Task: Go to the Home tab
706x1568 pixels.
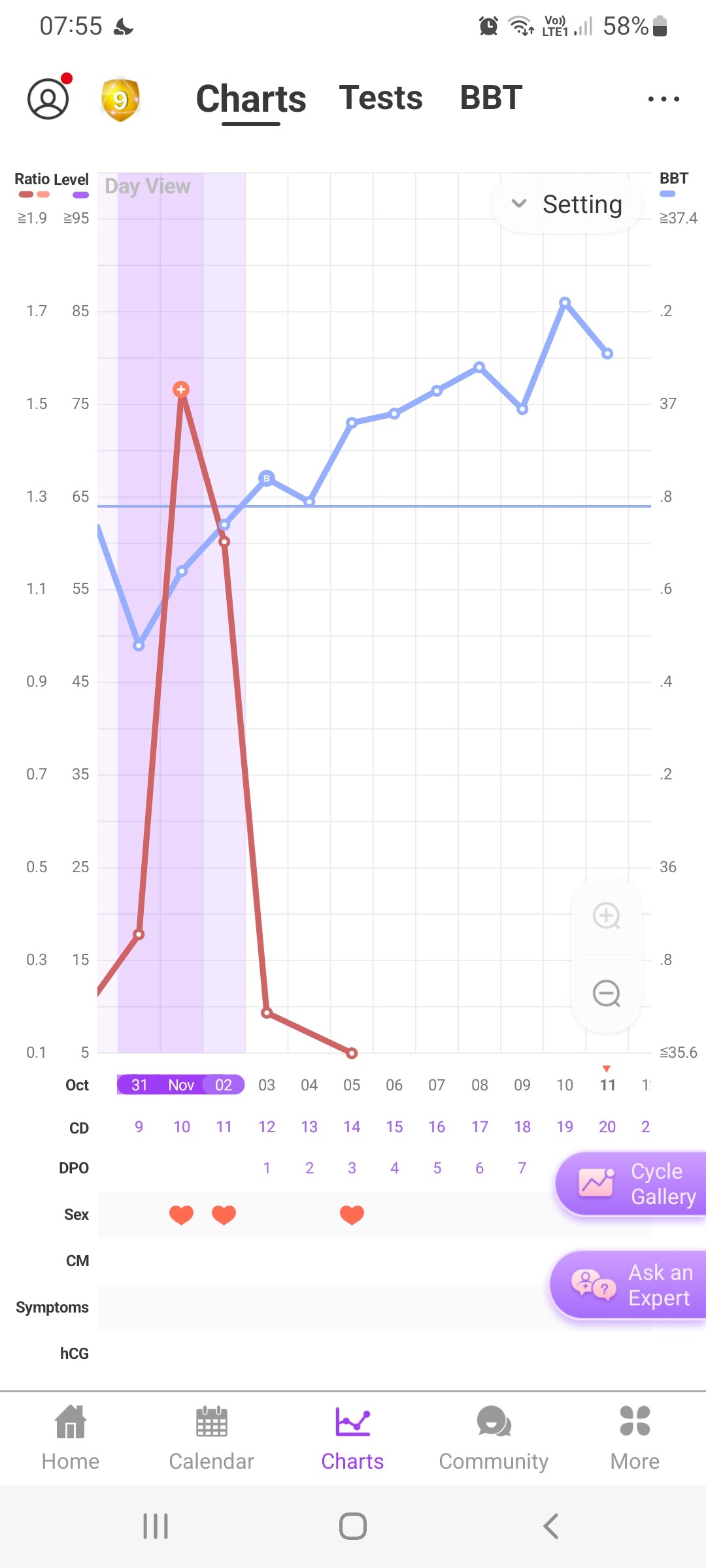Action: coord(71,1439)
